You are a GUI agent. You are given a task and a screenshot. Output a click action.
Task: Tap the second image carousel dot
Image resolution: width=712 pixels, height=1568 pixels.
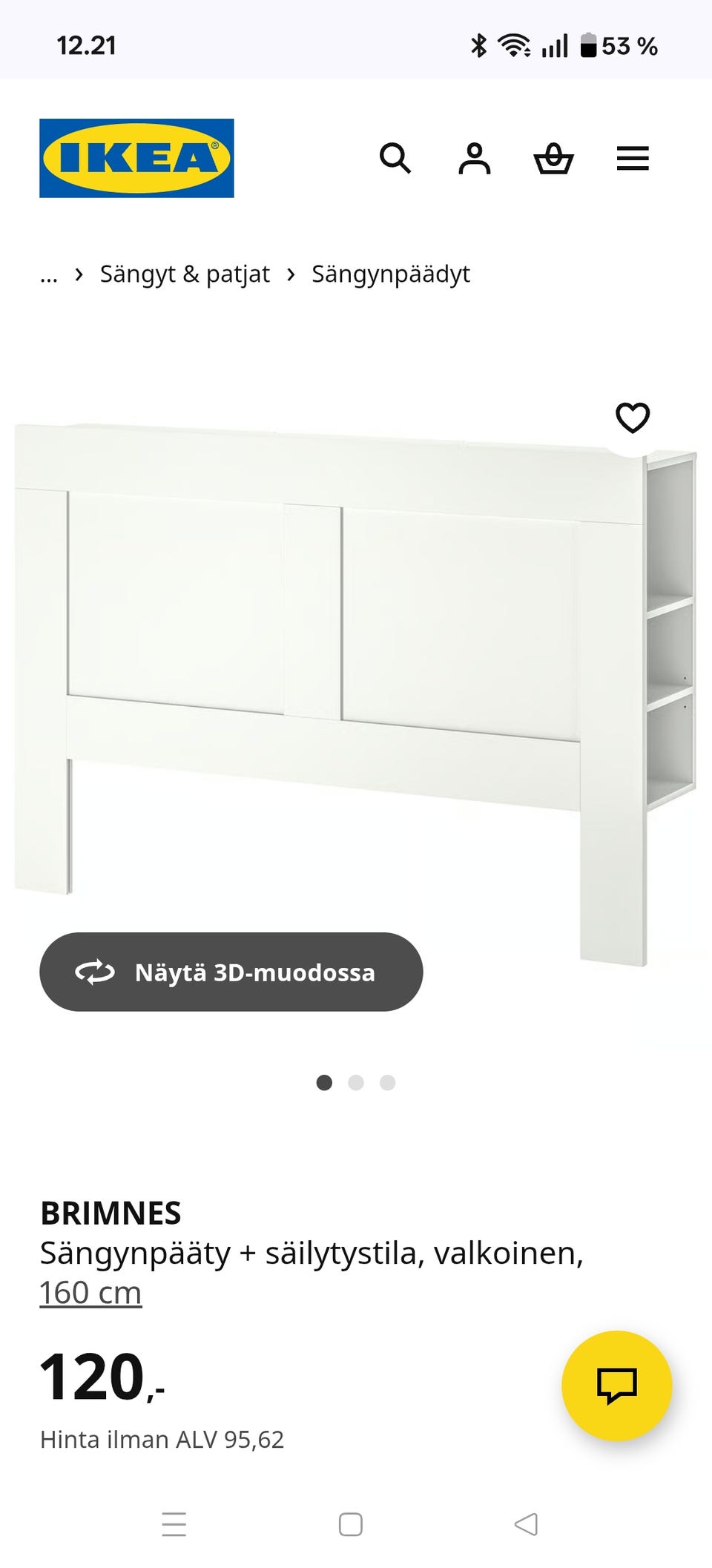coord(357,1083)
